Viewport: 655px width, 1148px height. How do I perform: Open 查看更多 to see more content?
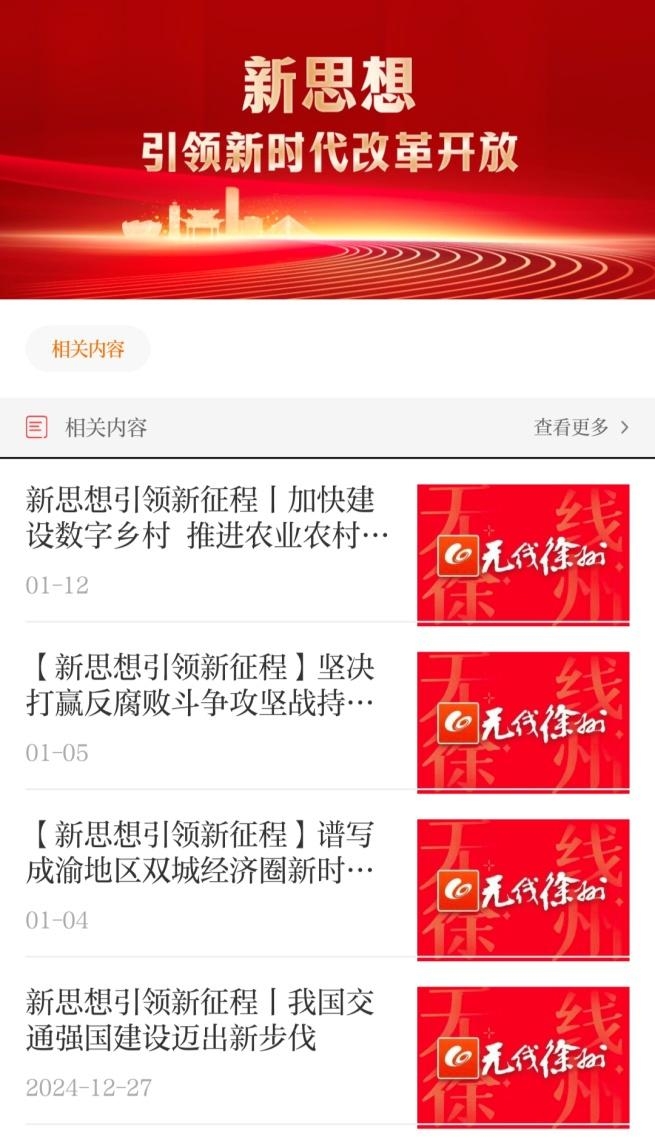pos(581,428)
